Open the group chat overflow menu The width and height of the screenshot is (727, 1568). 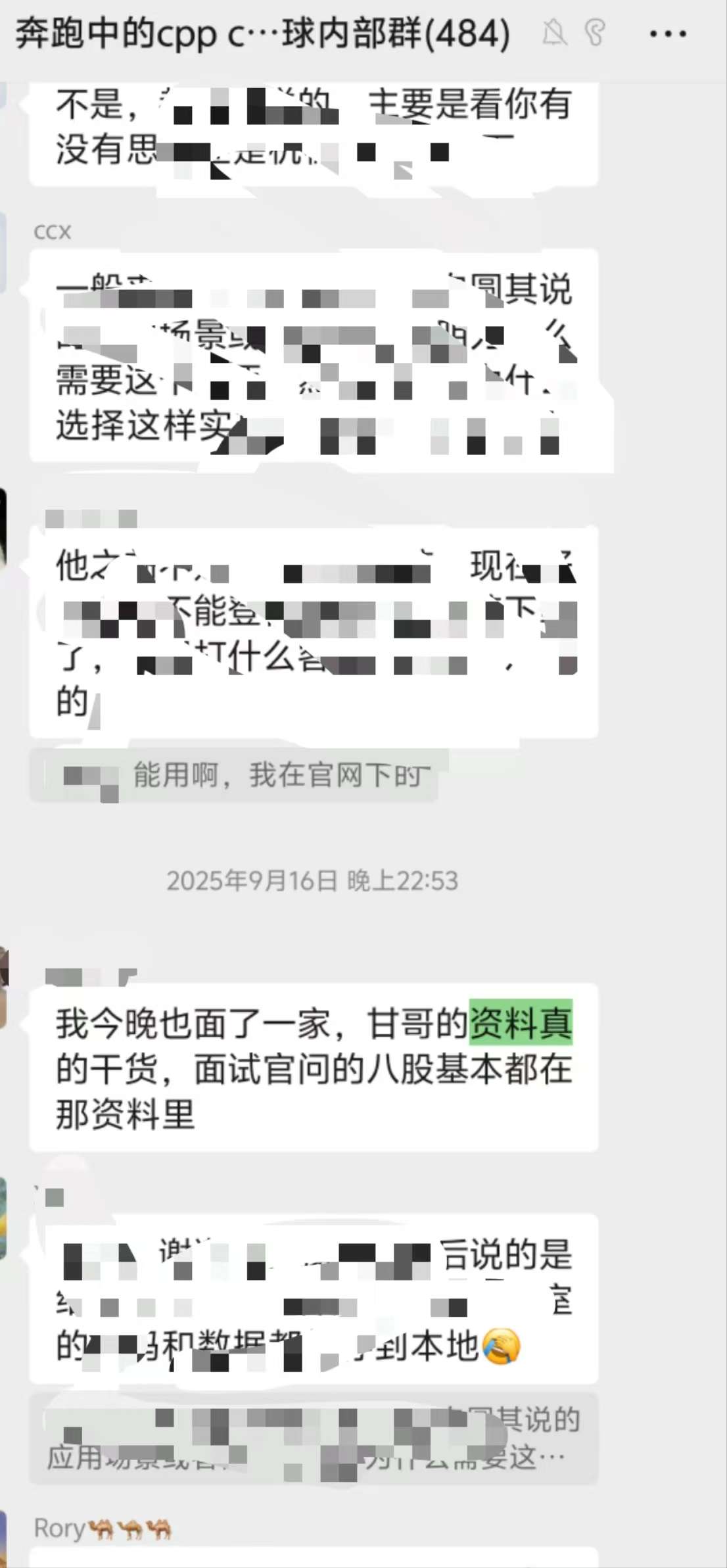pos(667,34)
